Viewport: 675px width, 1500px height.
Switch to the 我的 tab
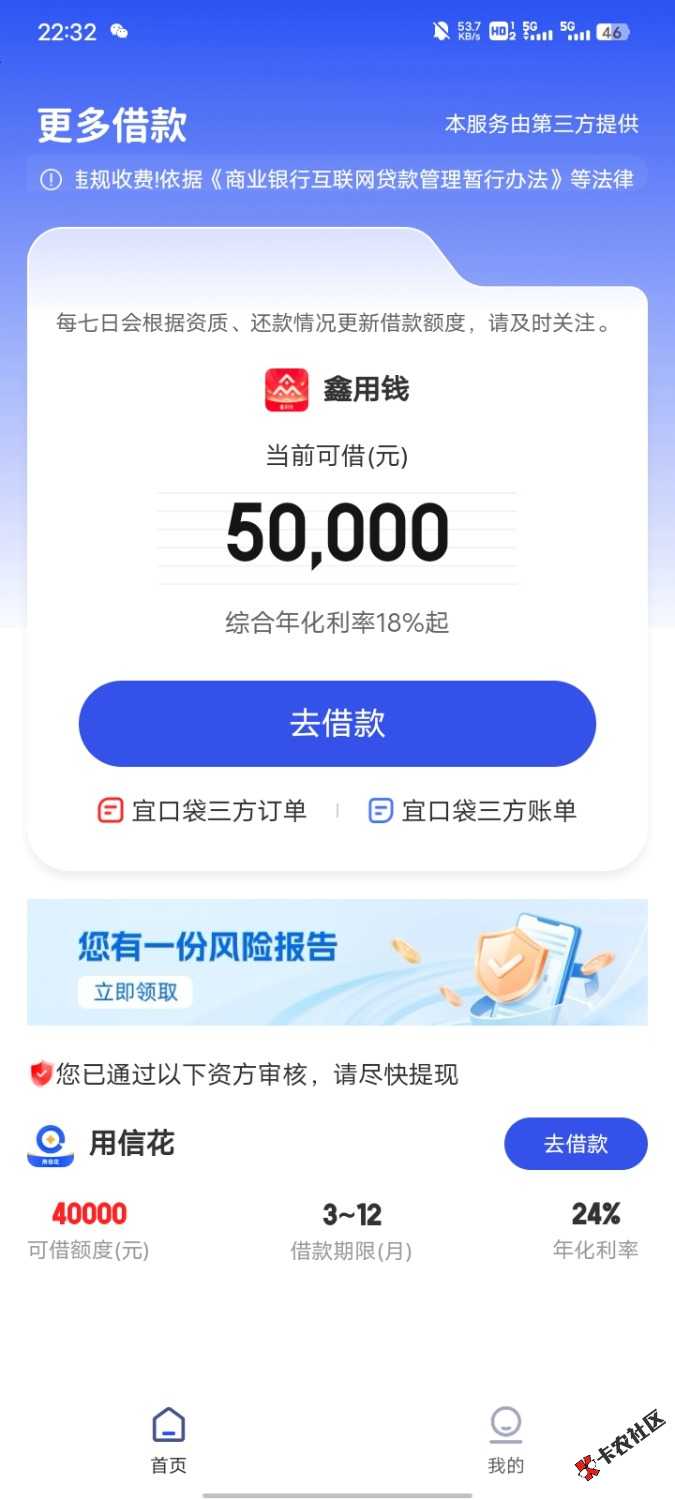[x=506, y=1440]
